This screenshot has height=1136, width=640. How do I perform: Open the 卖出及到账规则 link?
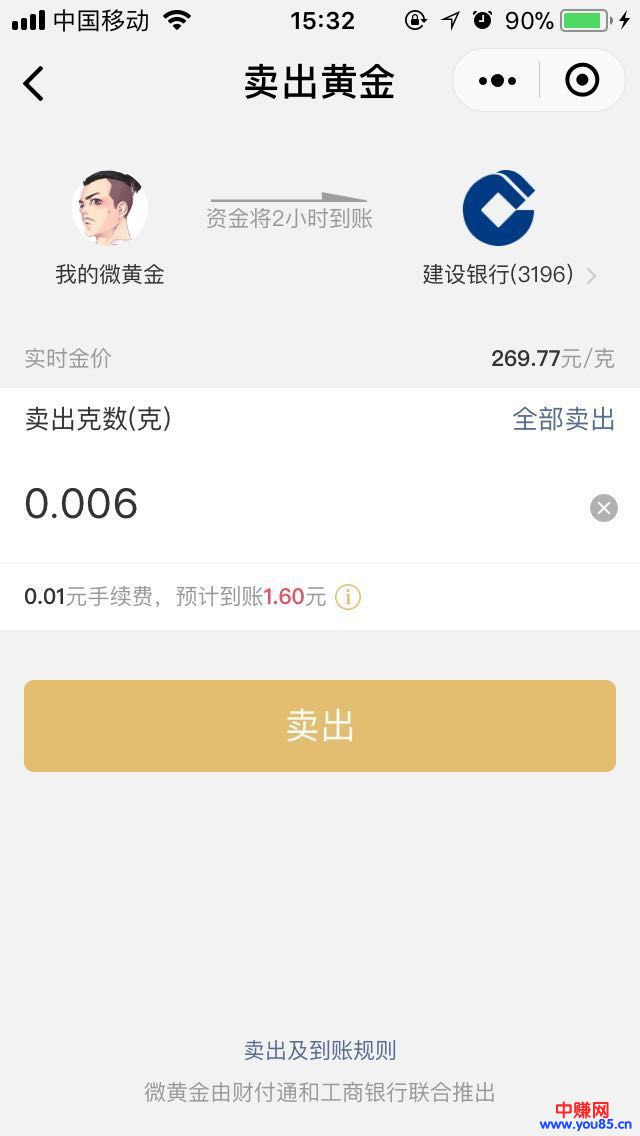(x=320, y=1050)
